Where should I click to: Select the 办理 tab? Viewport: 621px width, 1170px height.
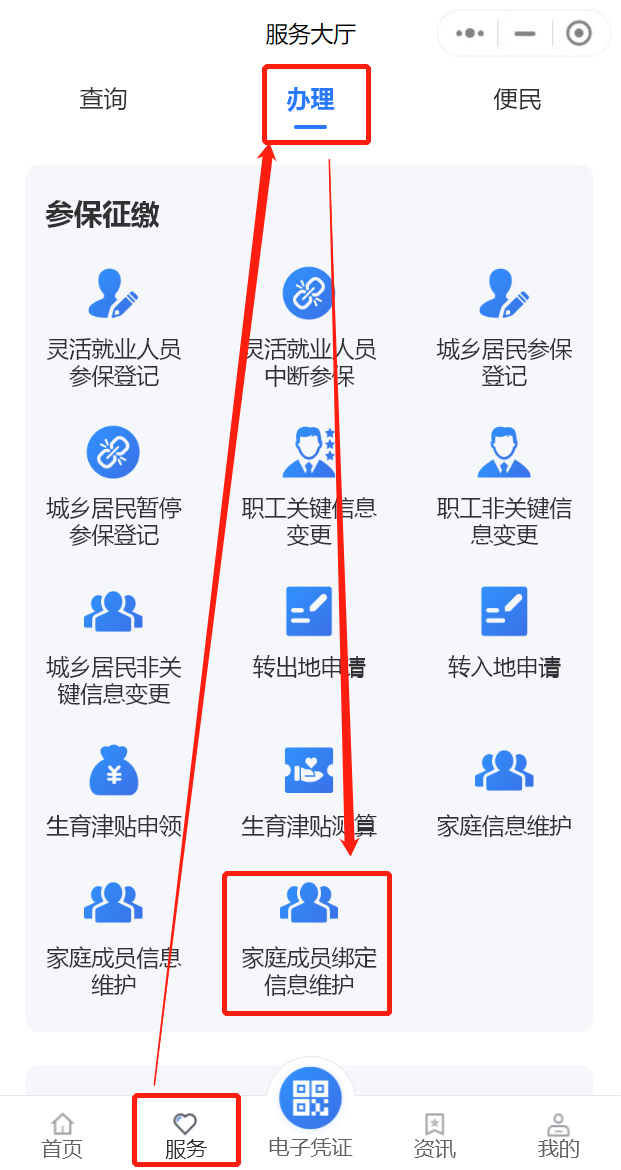[x=310, y=100]
